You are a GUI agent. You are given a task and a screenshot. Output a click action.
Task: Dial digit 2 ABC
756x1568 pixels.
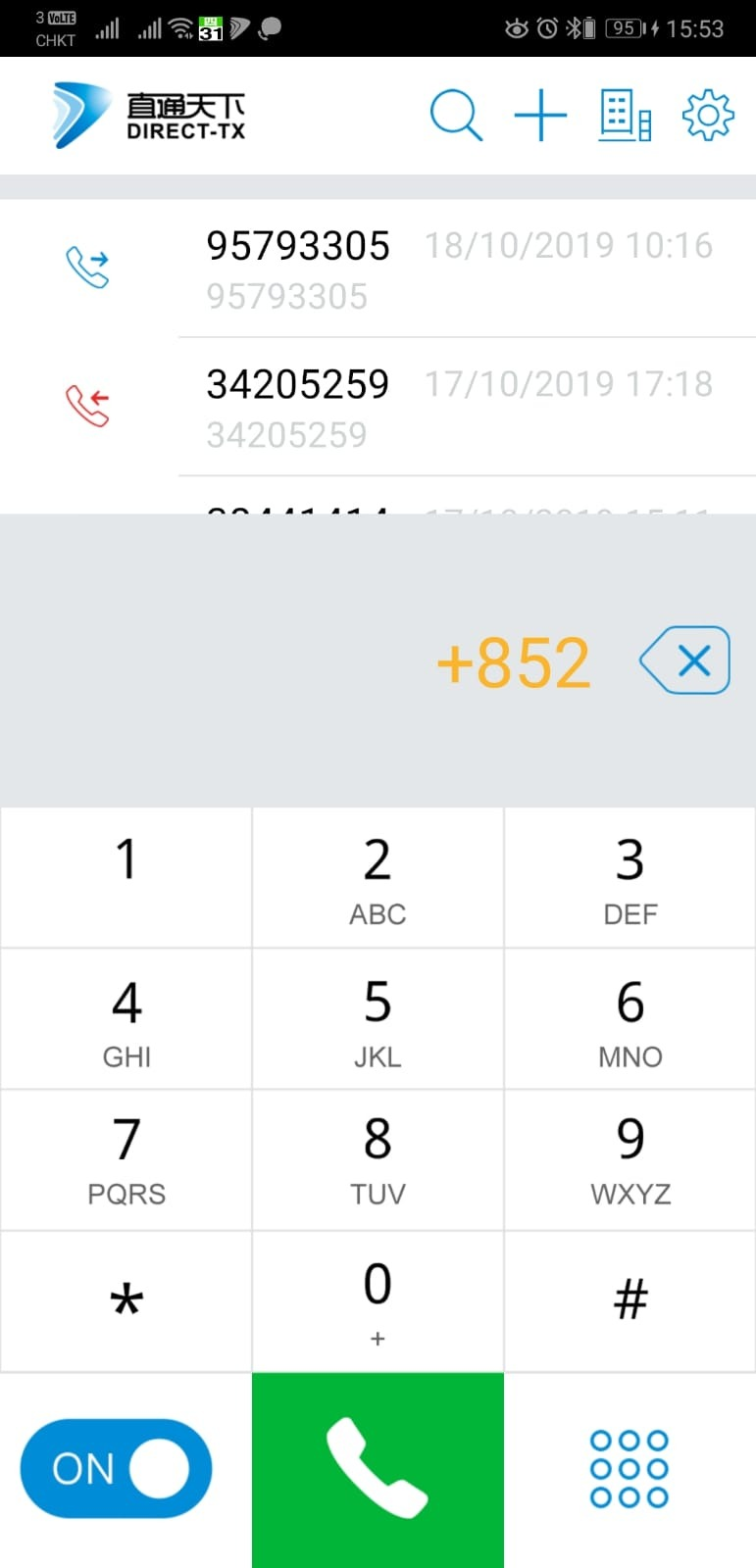[378, 877]
